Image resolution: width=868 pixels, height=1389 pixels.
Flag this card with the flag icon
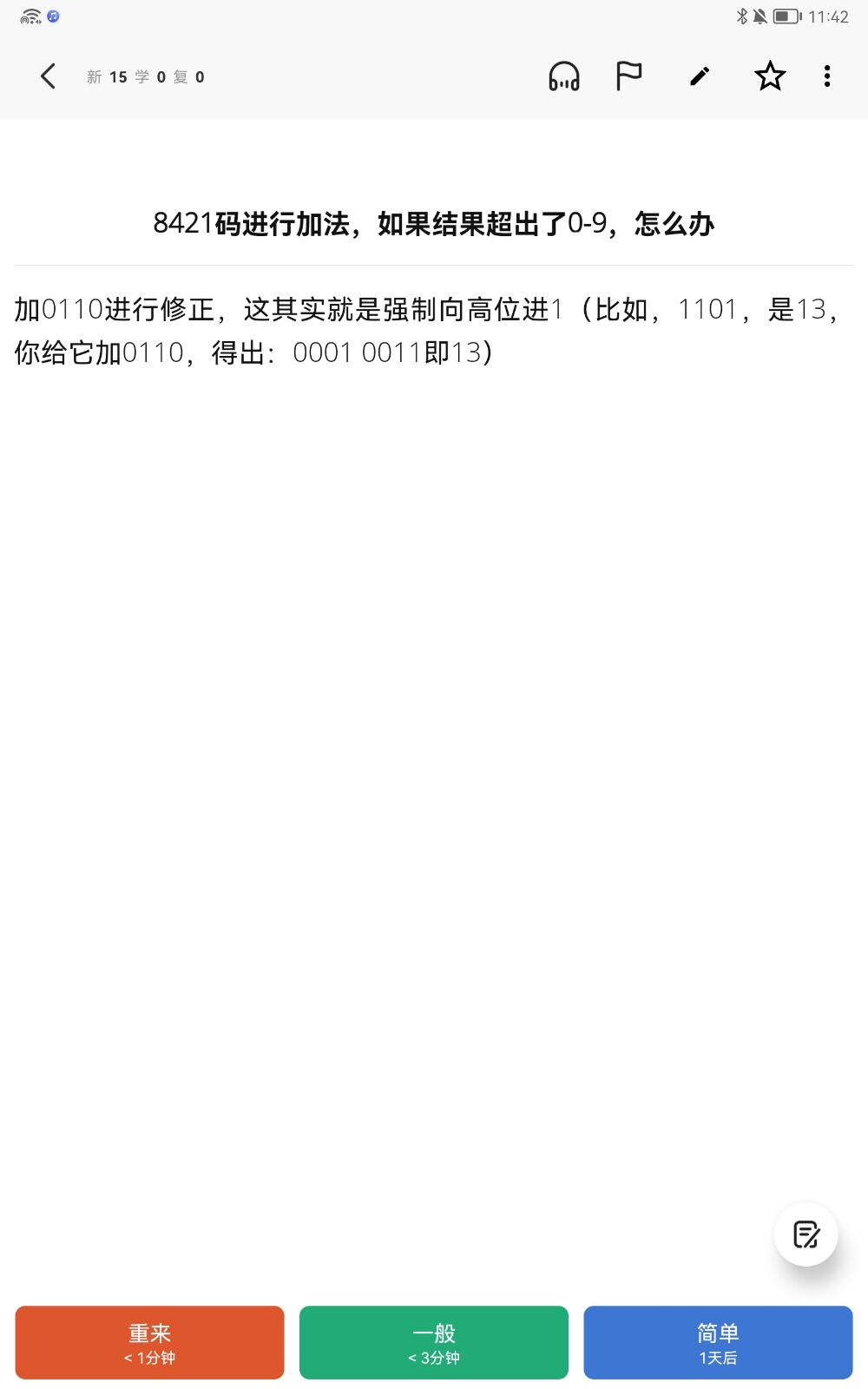[x=628, y=76]
